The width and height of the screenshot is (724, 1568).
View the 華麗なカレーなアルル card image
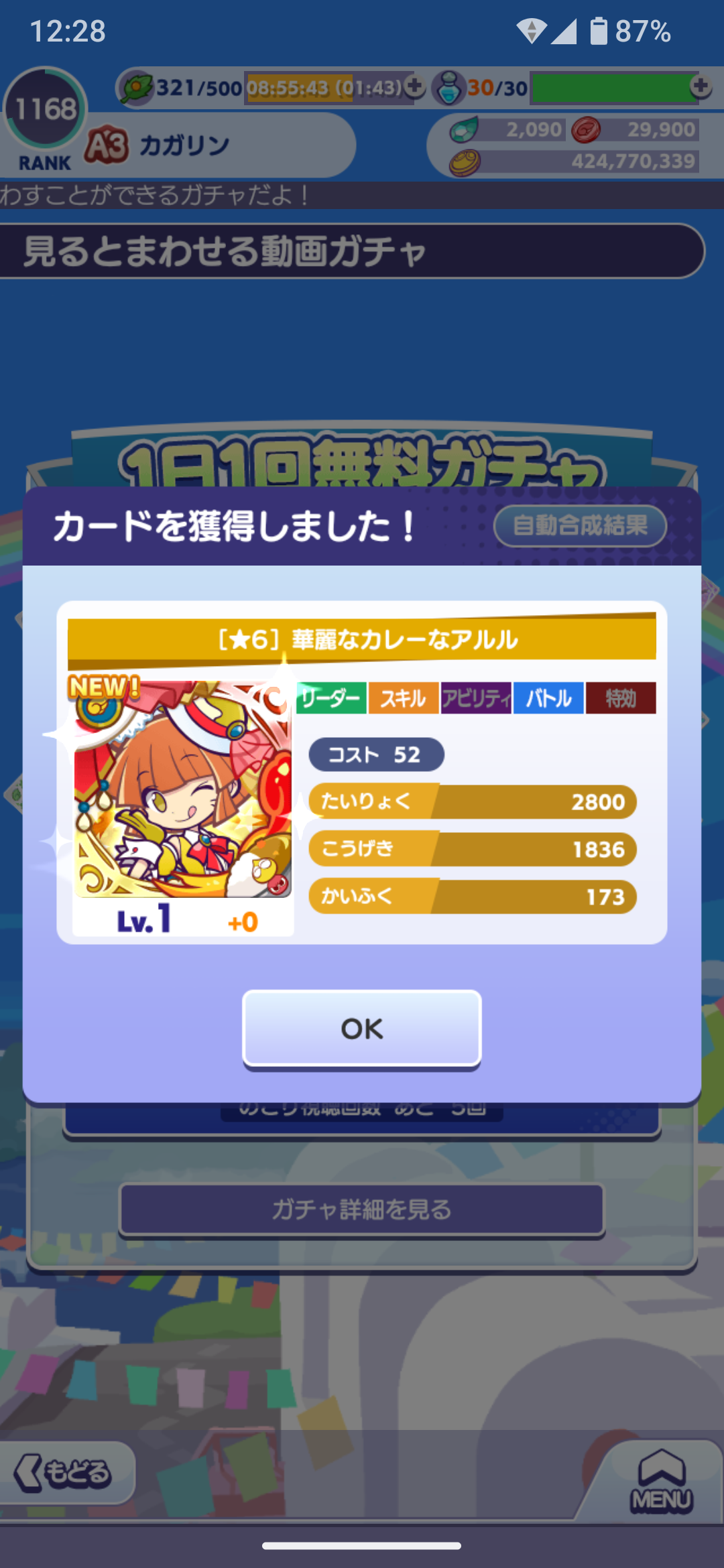click(x=182, y=791)
